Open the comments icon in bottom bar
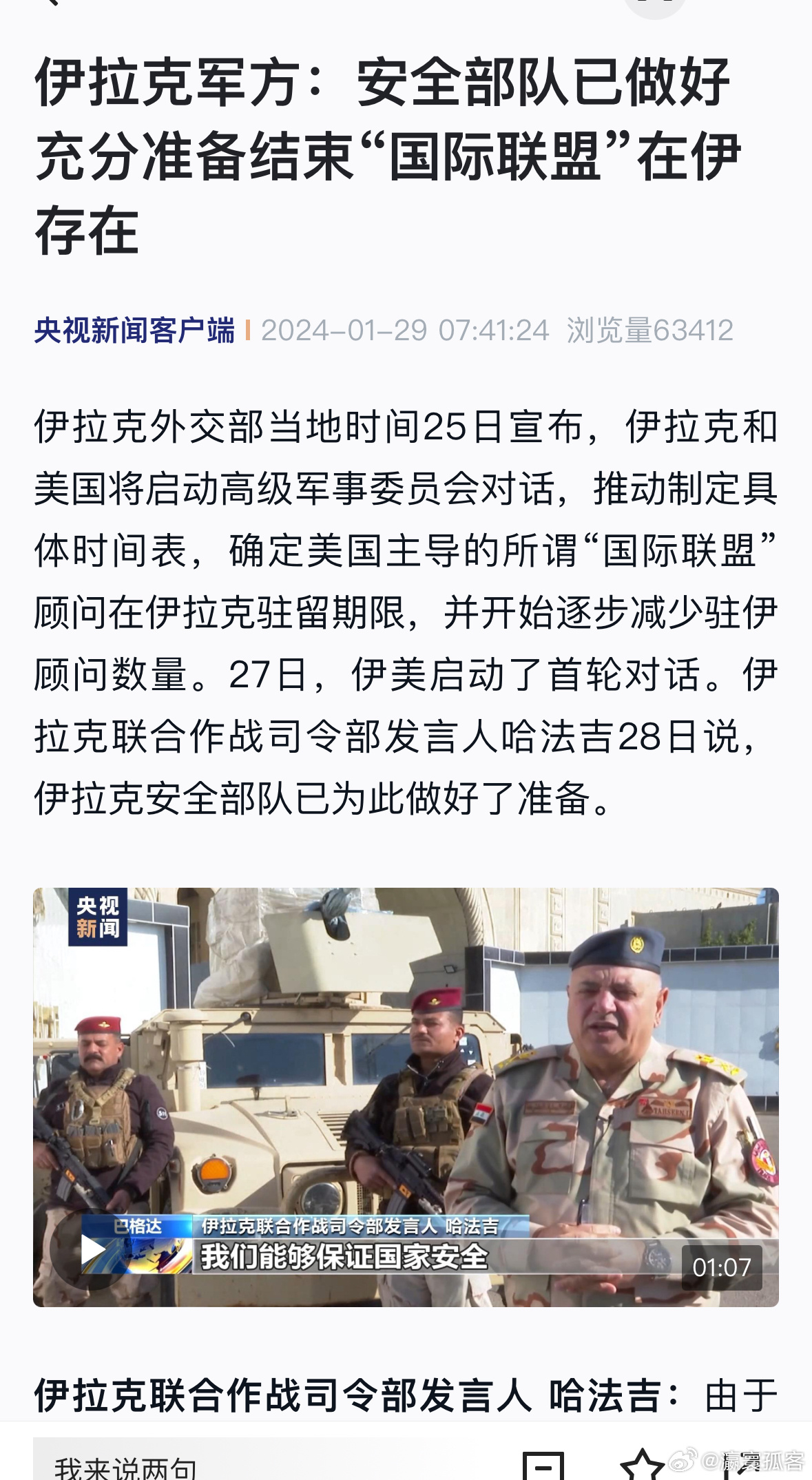The height and width of the screenshot is (1480, 812). pyautogui.click(x=543, y=1464)
